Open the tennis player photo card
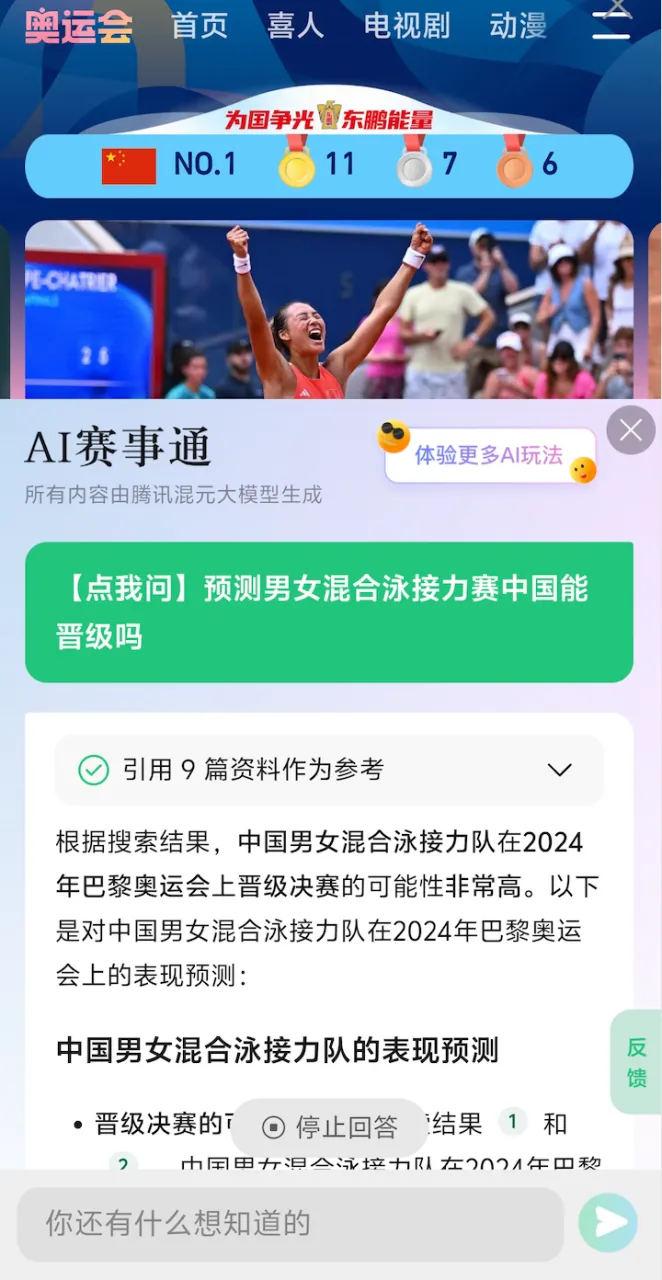This screenshot has height=1280, width=662. tap(329, 310)
